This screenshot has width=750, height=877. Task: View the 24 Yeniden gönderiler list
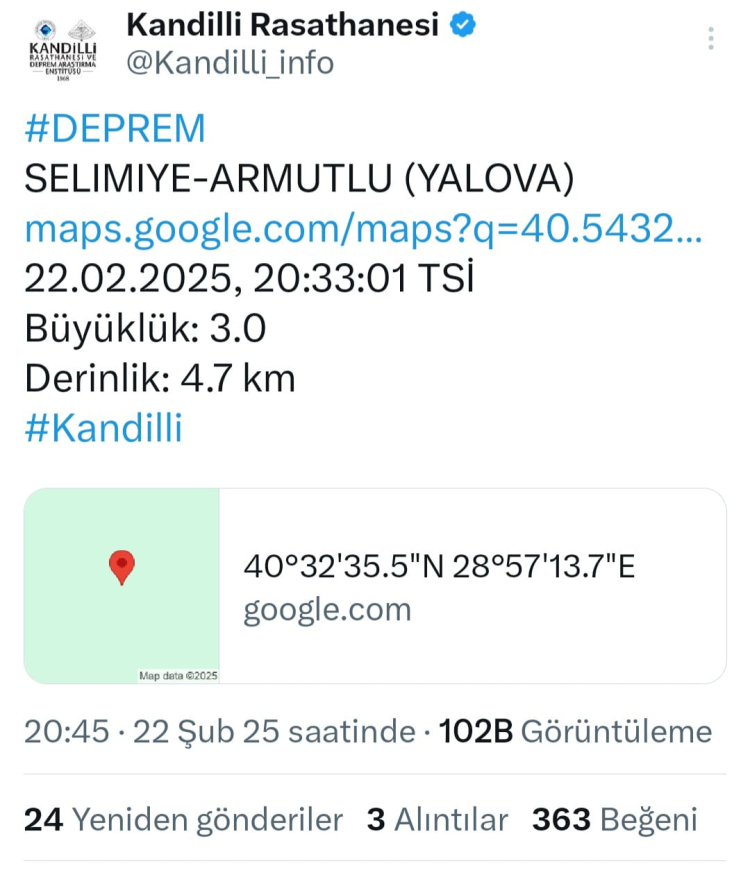[183, 820]
